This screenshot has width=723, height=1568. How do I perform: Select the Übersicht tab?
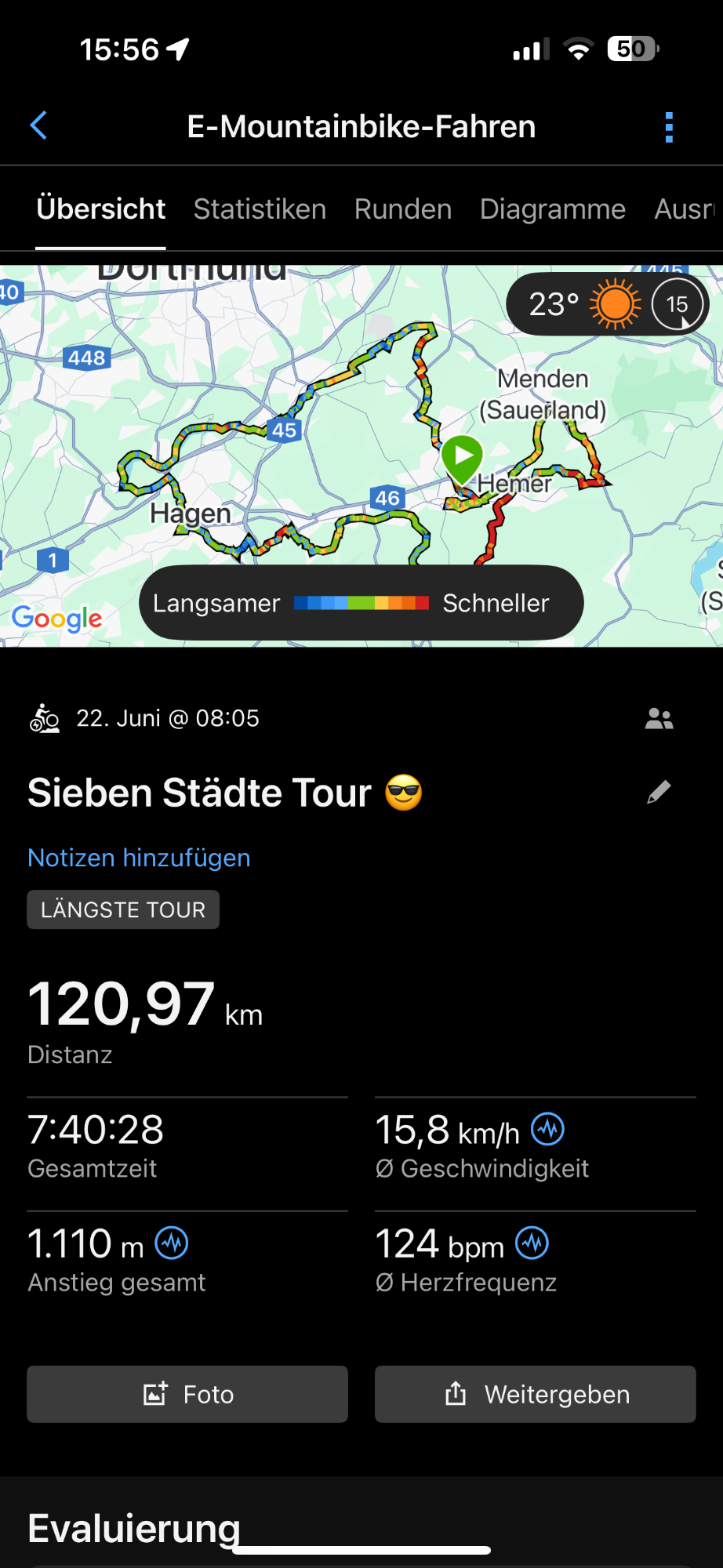(101, 209)
